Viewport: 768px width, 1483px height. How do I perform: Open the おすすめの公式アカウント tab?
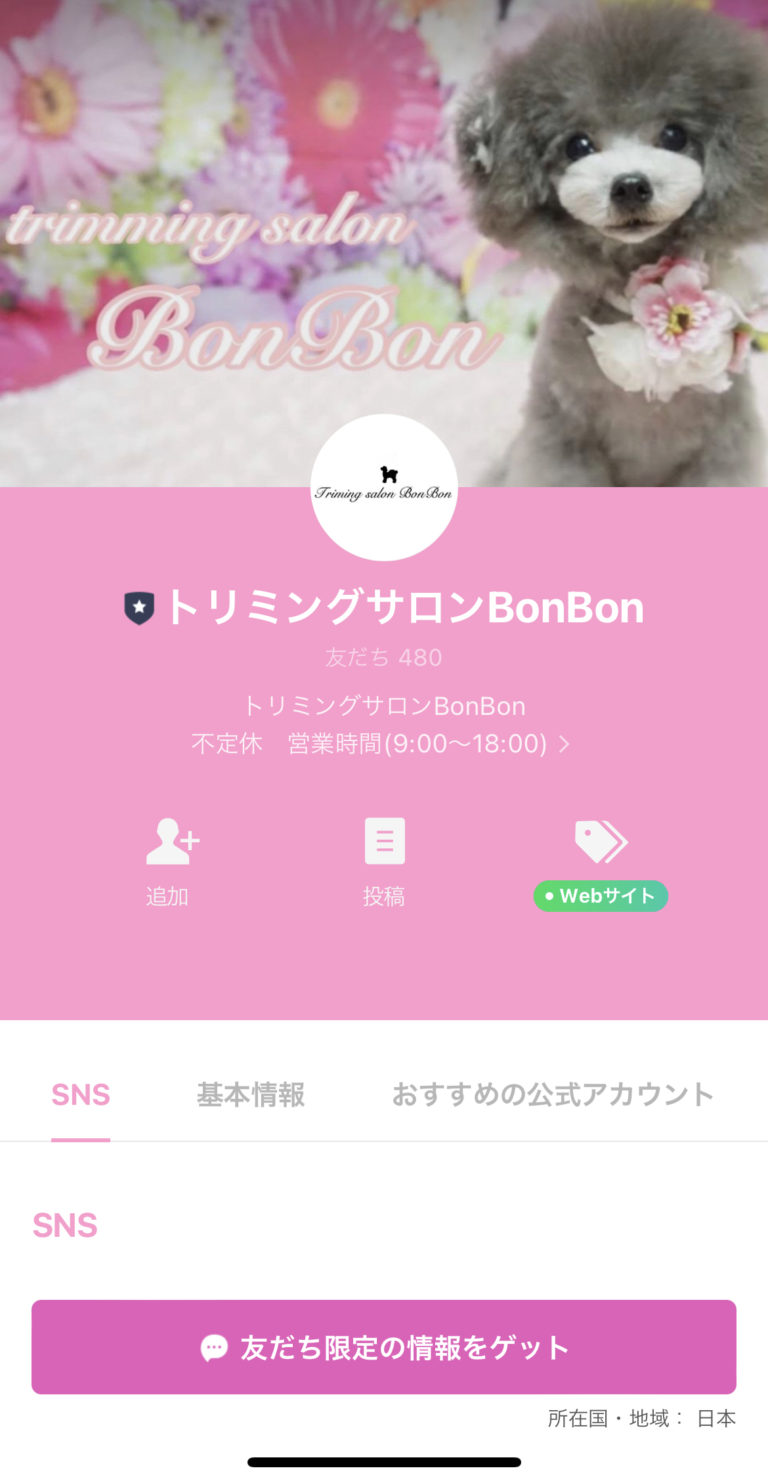click(552, 1094)
